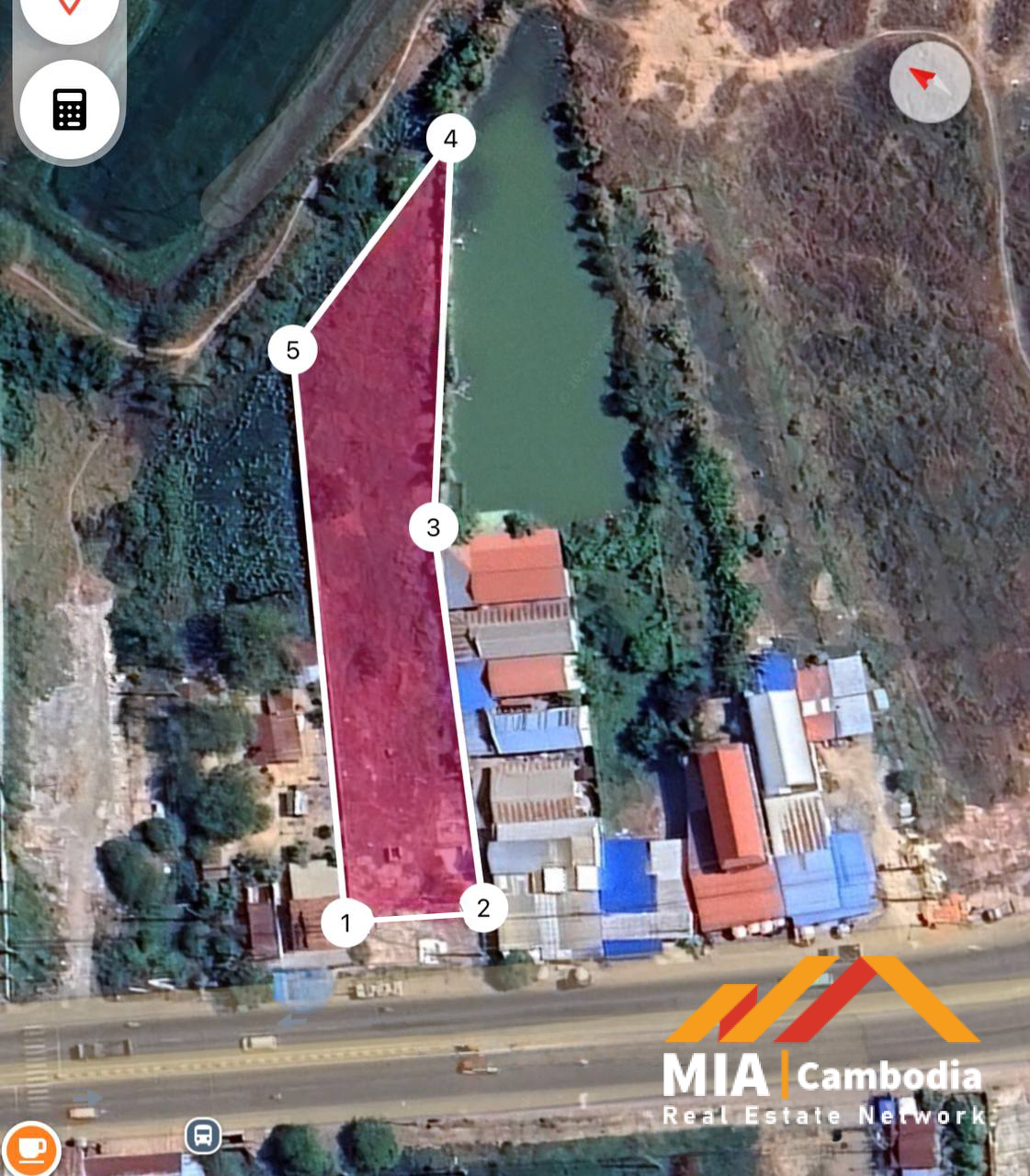Select boundary point 5
This screenshot has width=1030, height=1176.
point(292,350)
